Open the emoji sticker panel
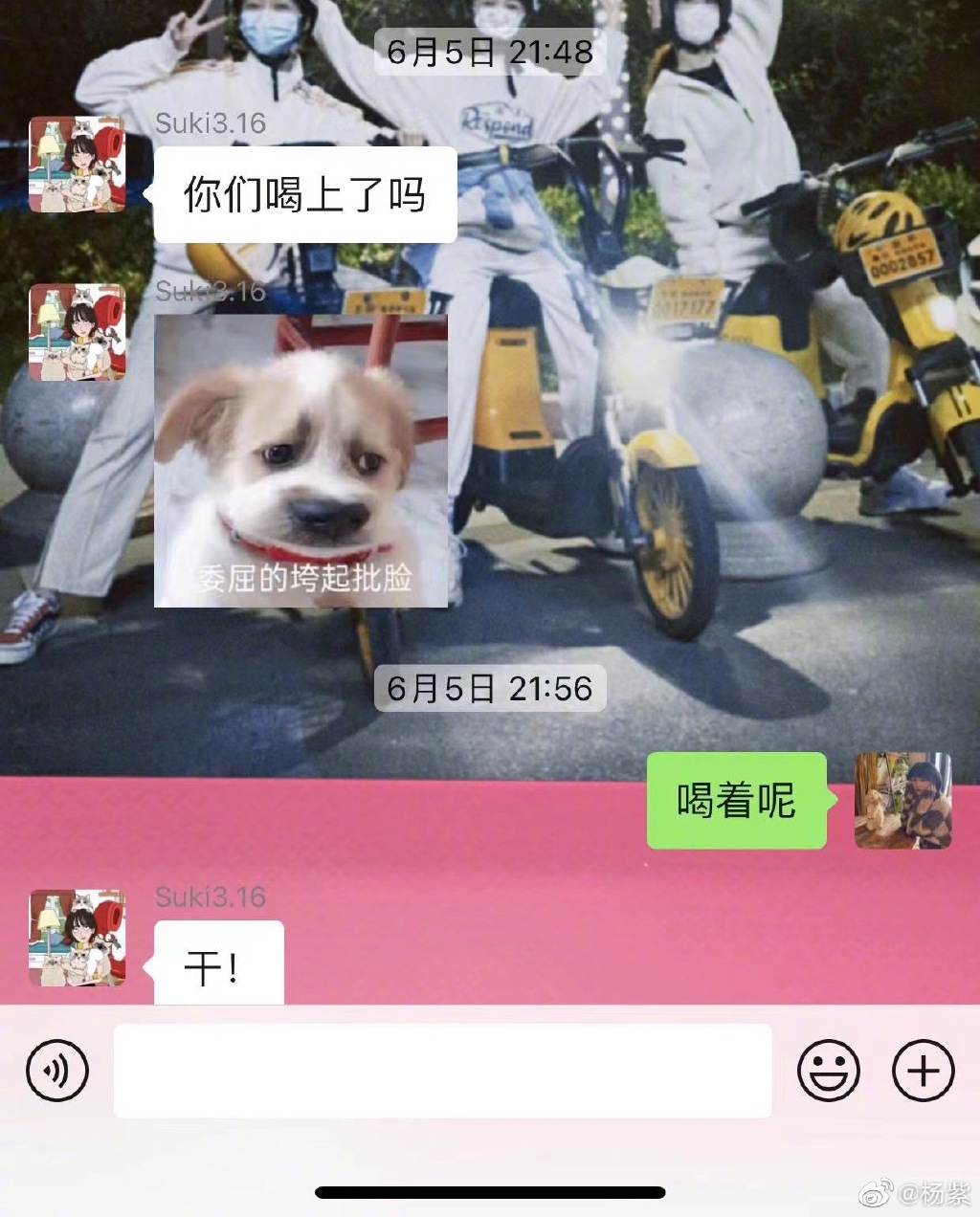The width and height of the screenshot is (980, 1217). pos(828,1070)
